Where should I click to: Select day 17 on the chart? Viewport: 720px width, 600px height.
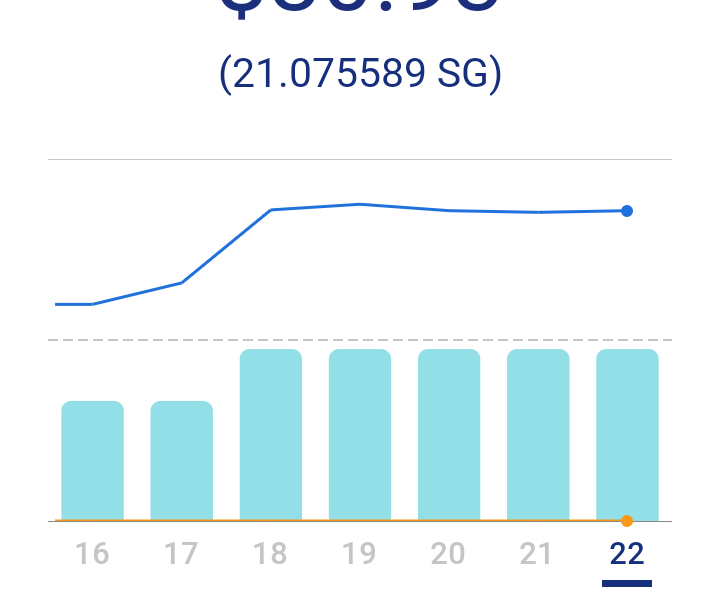point(181,553)
